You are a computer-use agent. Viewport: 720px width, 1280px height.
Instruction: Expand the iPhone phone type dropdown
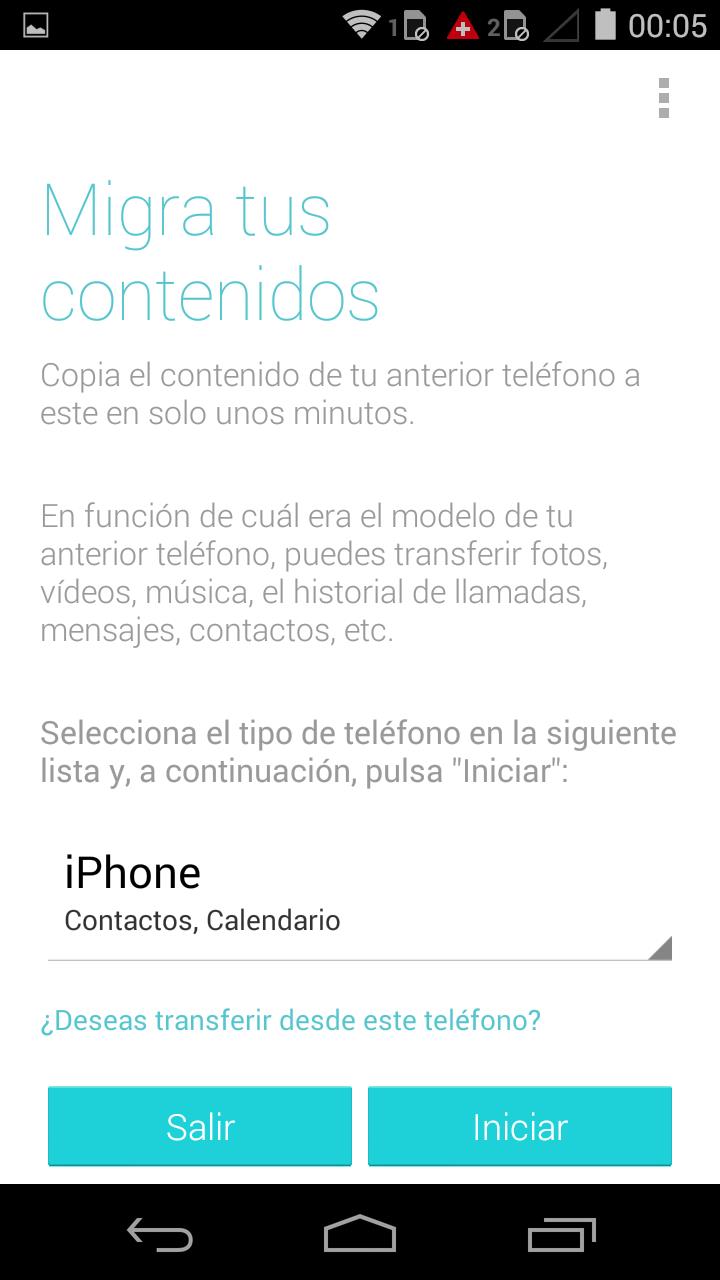click(360, 893)
